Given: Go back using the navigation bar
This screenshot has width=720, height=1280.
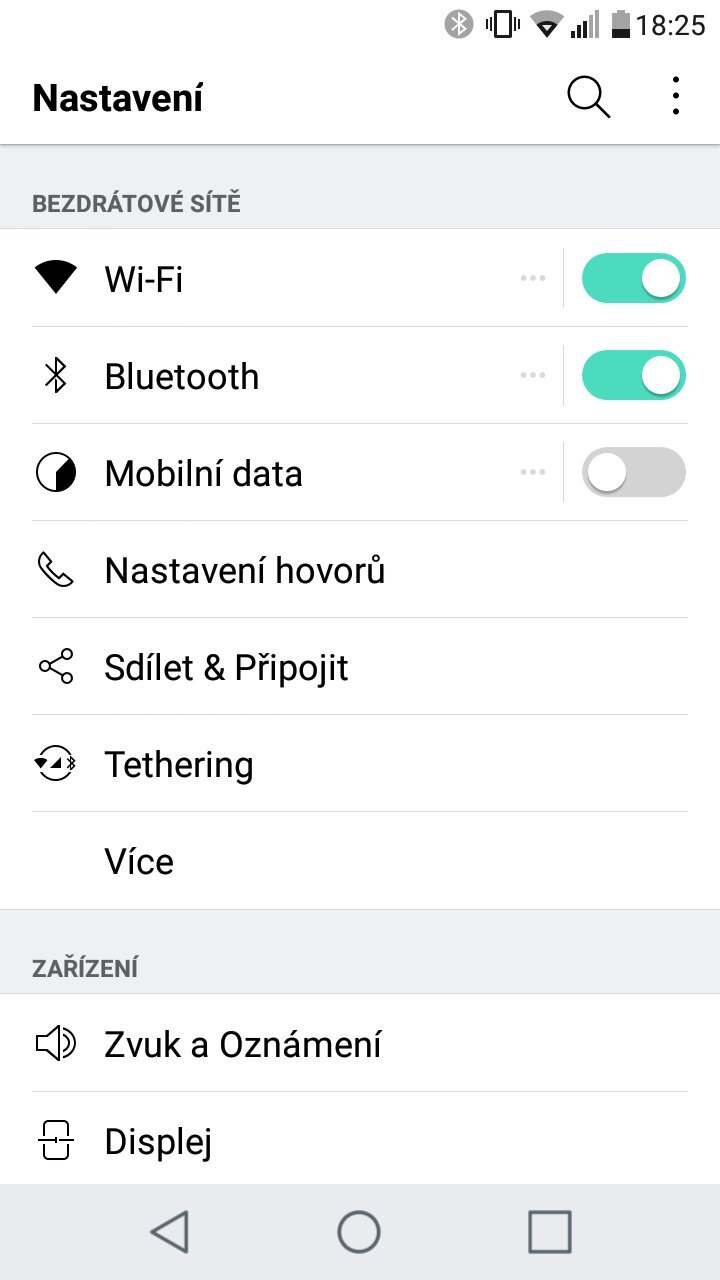Looking at the screenshot, I should [170, 1231].
